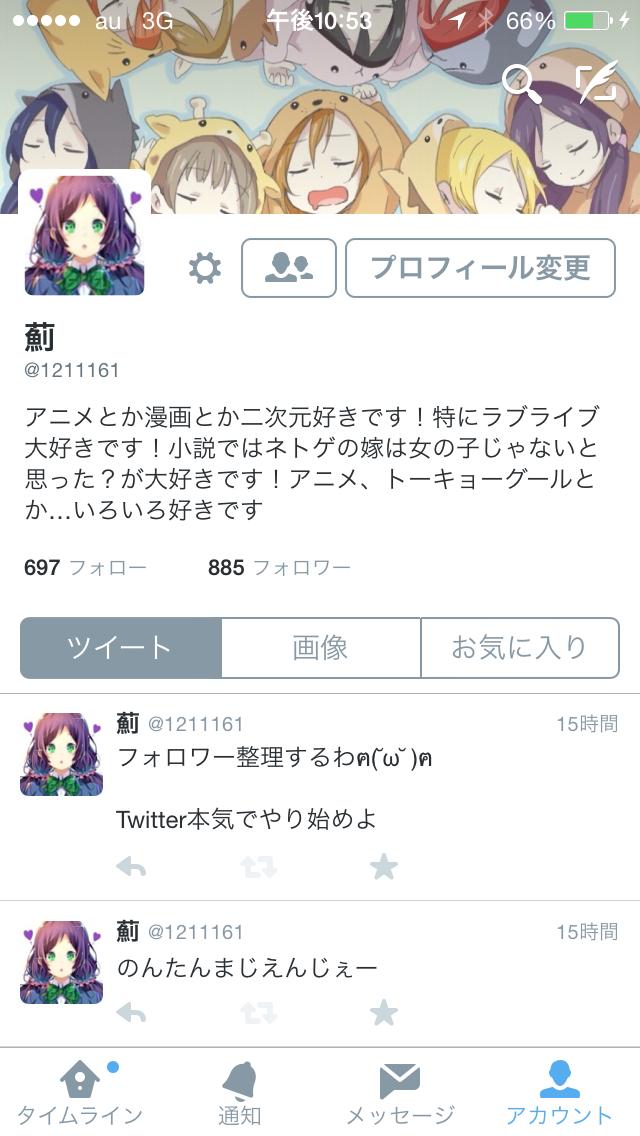The width and height of the screenshot is (640, 1136).
Task: Reply to the フォロワー整理するわ tweet
Action: click(131, 866)
